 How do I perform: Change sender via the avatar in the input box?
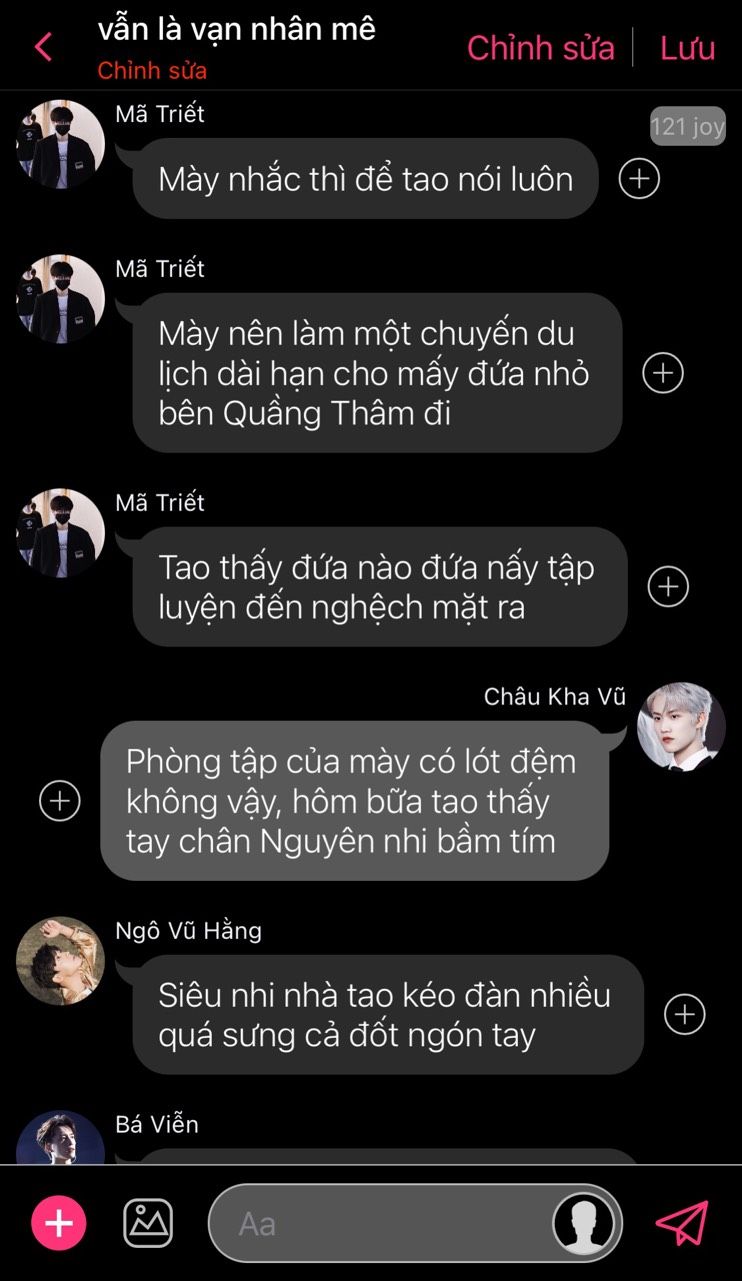[584, 1224]
